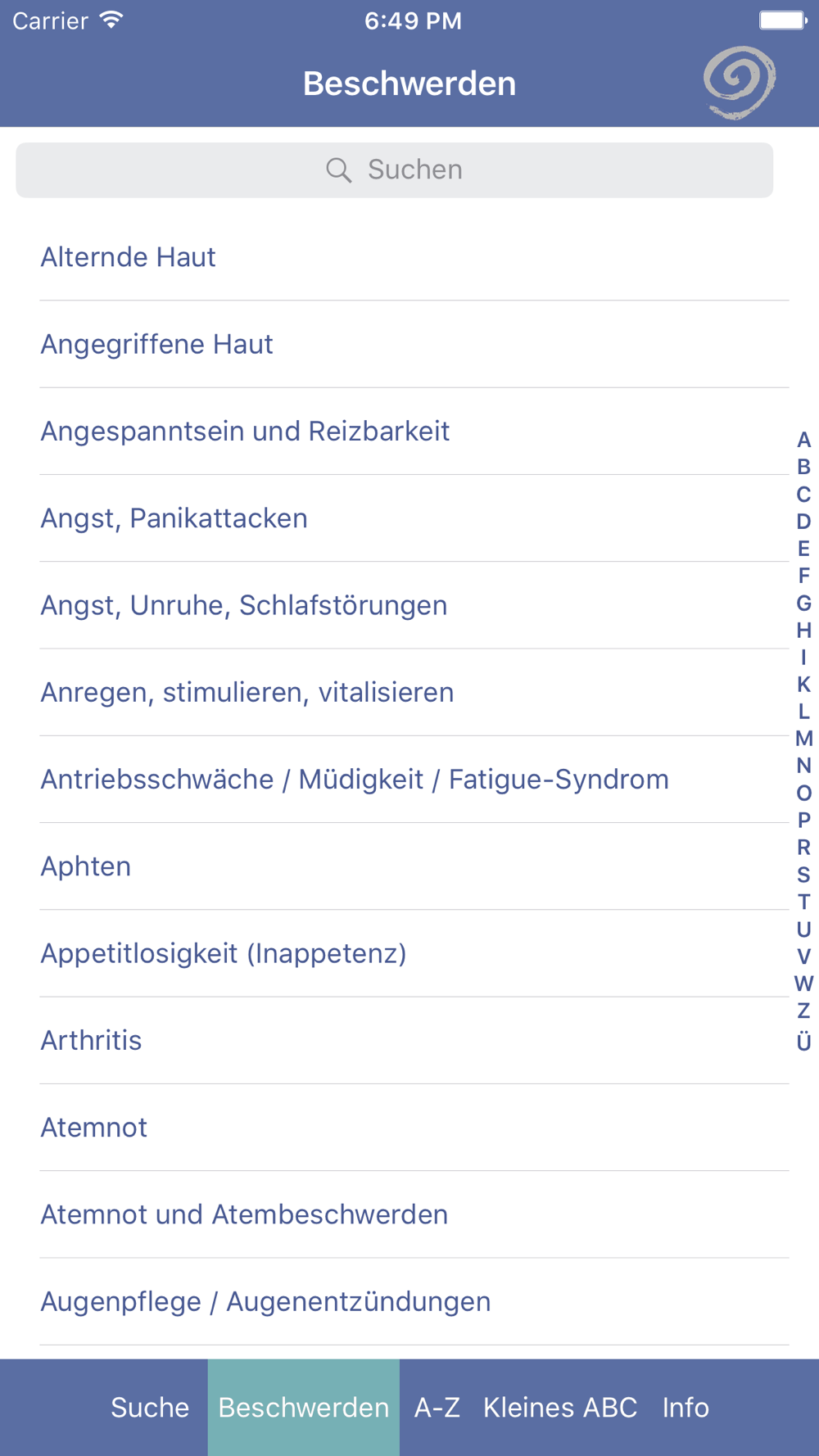Go to the Info tab
819x1456 pixels.
click(x=686, y=1408)
